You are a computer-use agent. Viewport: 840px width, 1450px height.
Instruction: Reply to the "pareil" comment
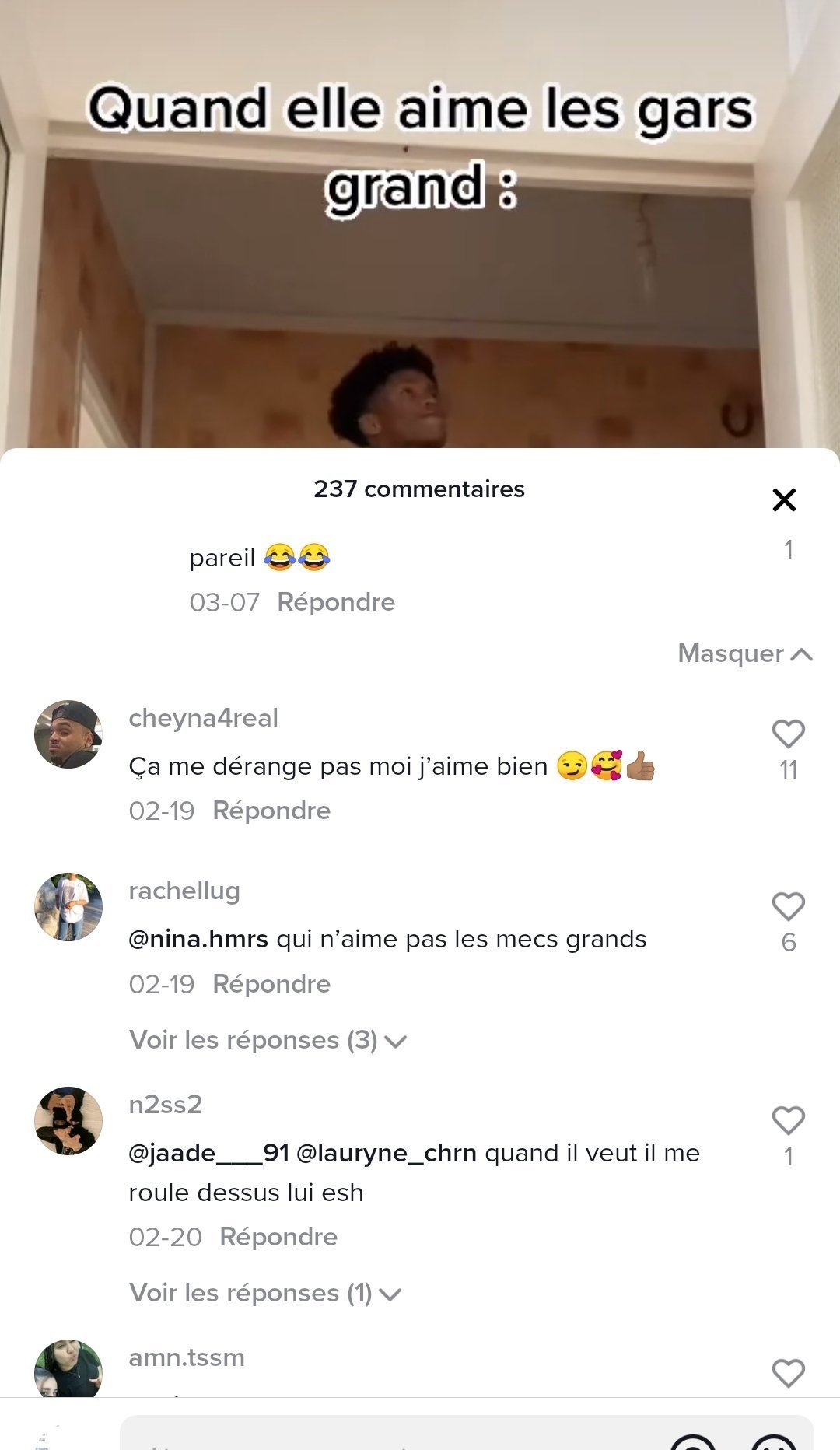click(336, 602)
